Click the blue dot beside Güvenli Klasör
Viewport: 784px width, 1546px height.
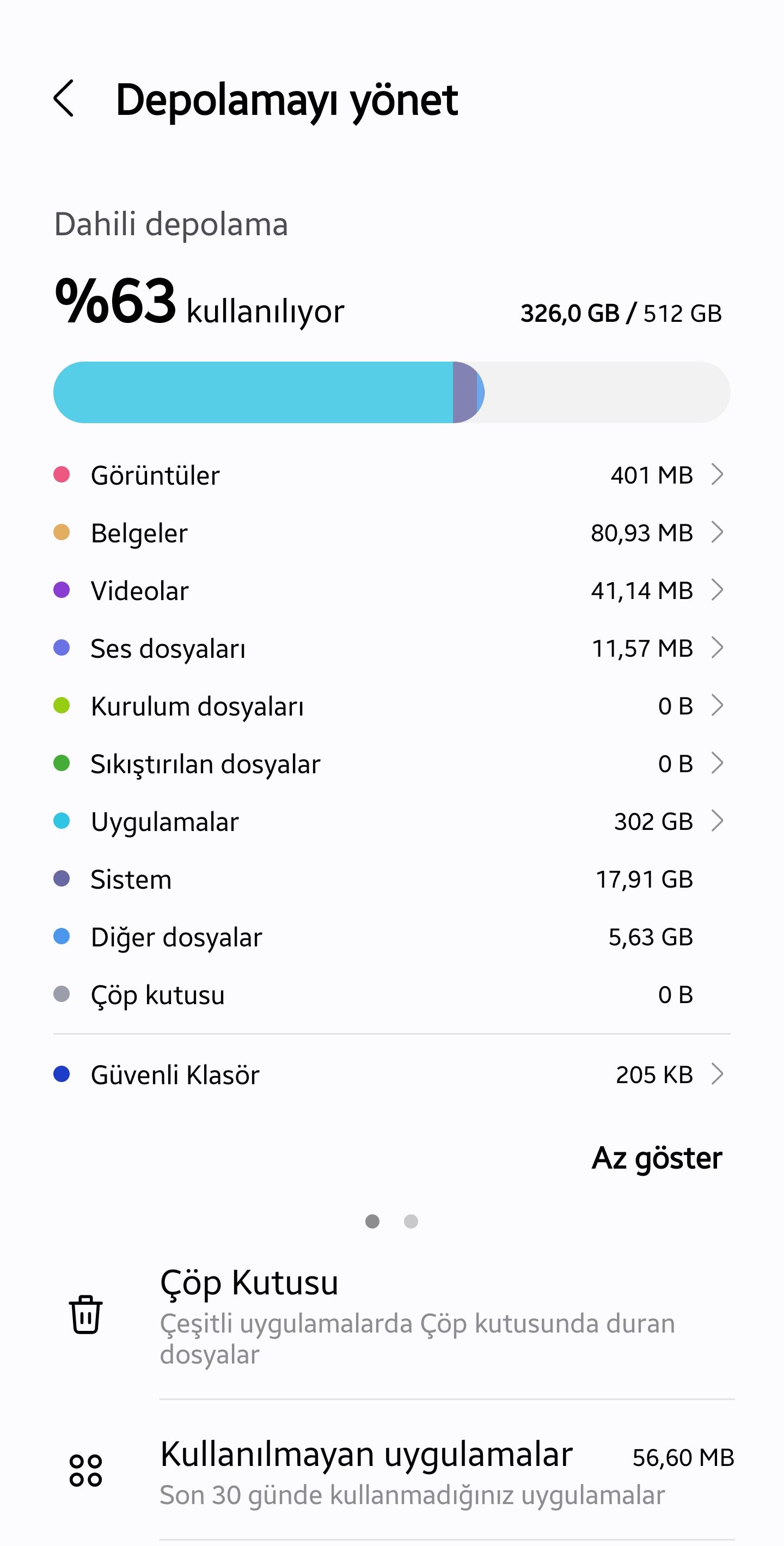62,1074
